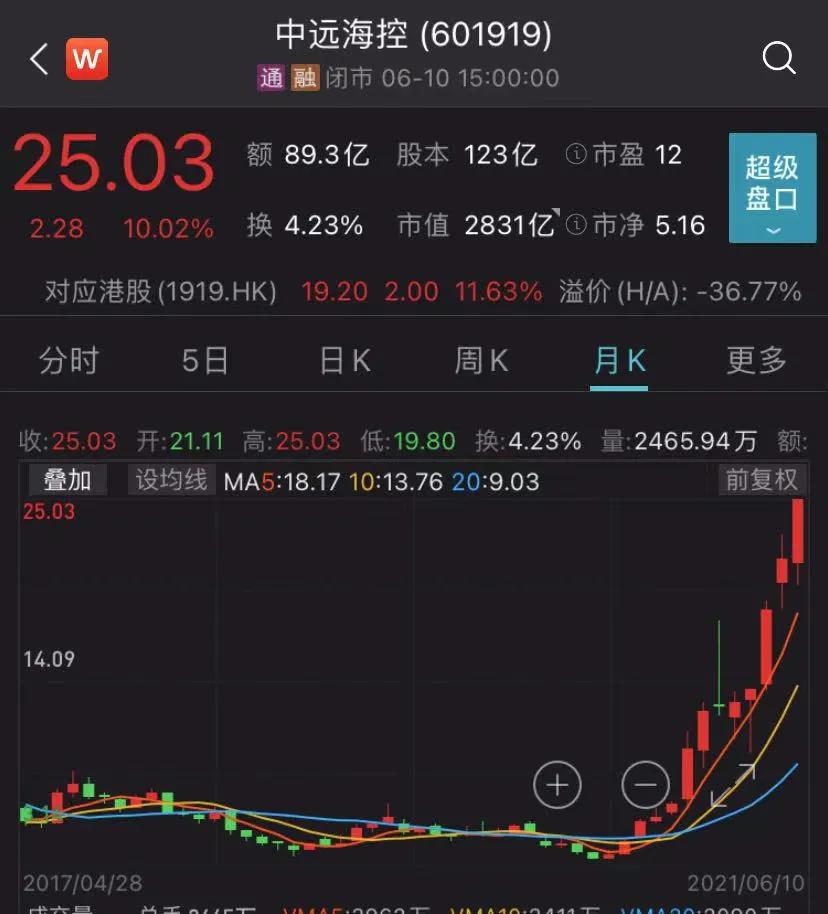Switch to the 分时 intraday tab
The image size is (828, 914).
pyautogui.click(x=68, y=361)
